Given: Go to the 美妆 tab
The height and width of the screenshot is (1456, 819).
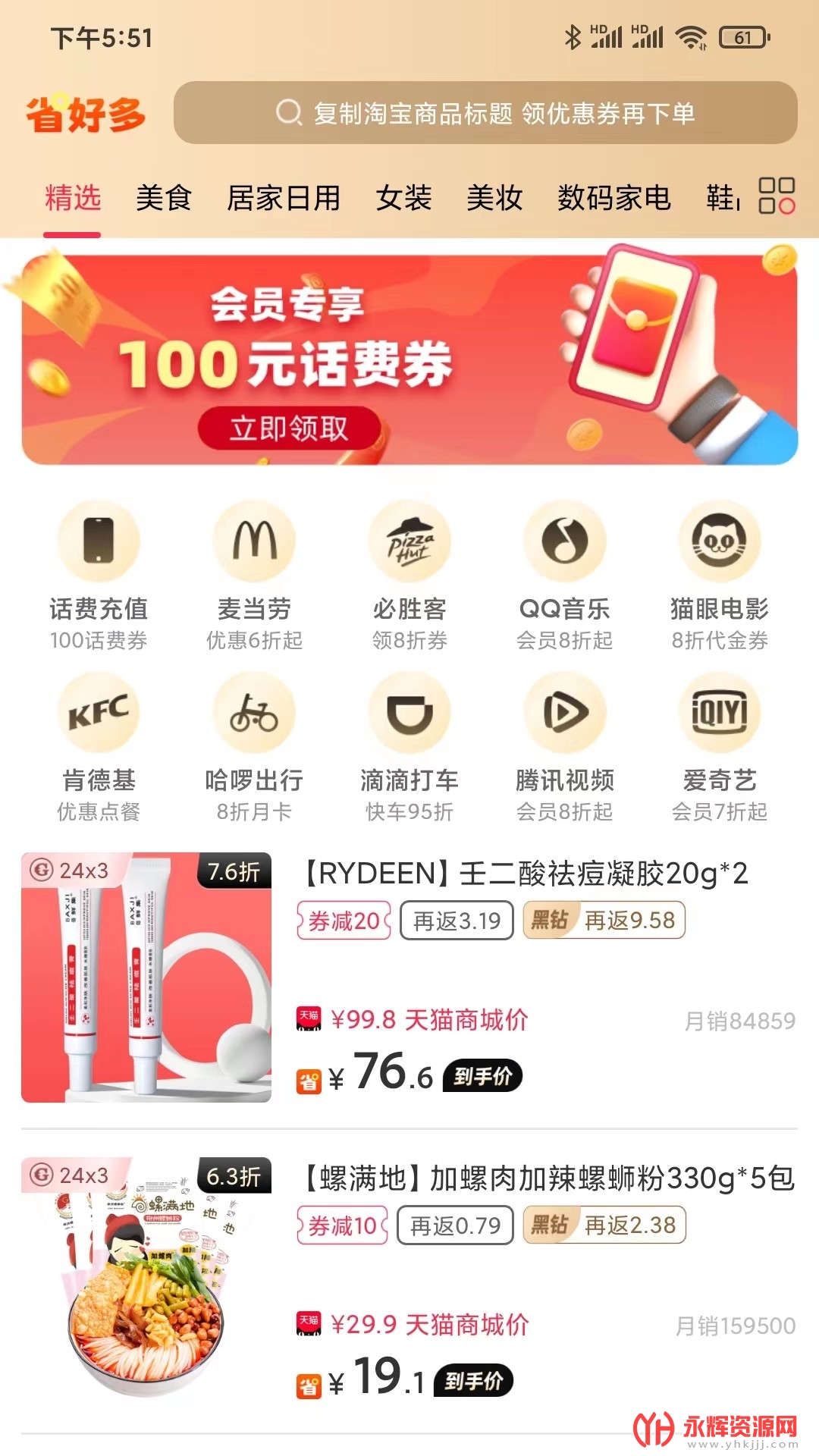Looking at the screenshot, I should 494,199.
